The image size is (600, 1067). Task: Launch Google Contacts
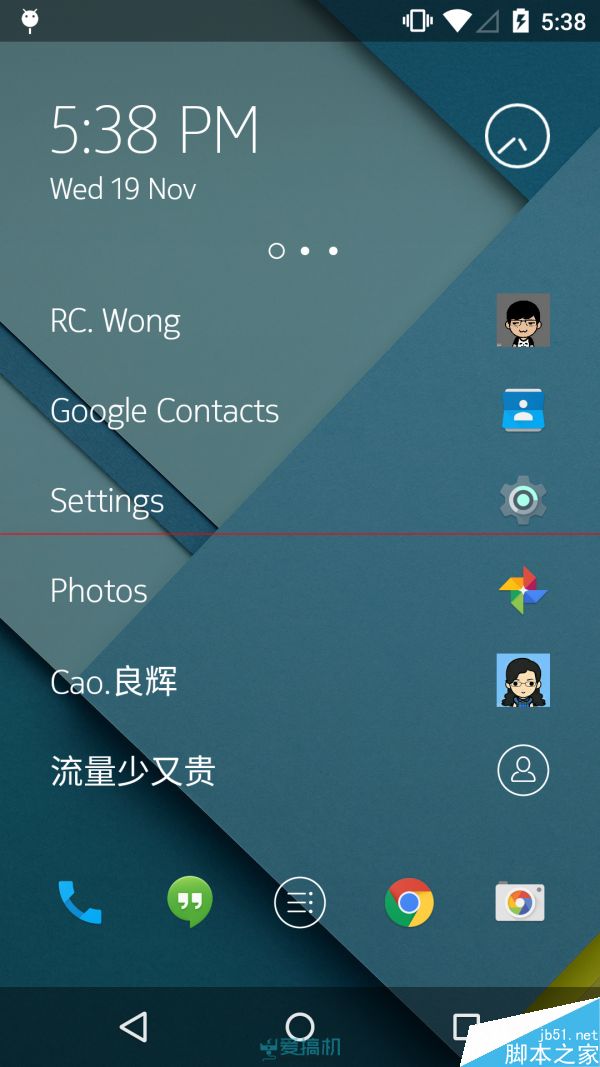click(x=165, y=411)
